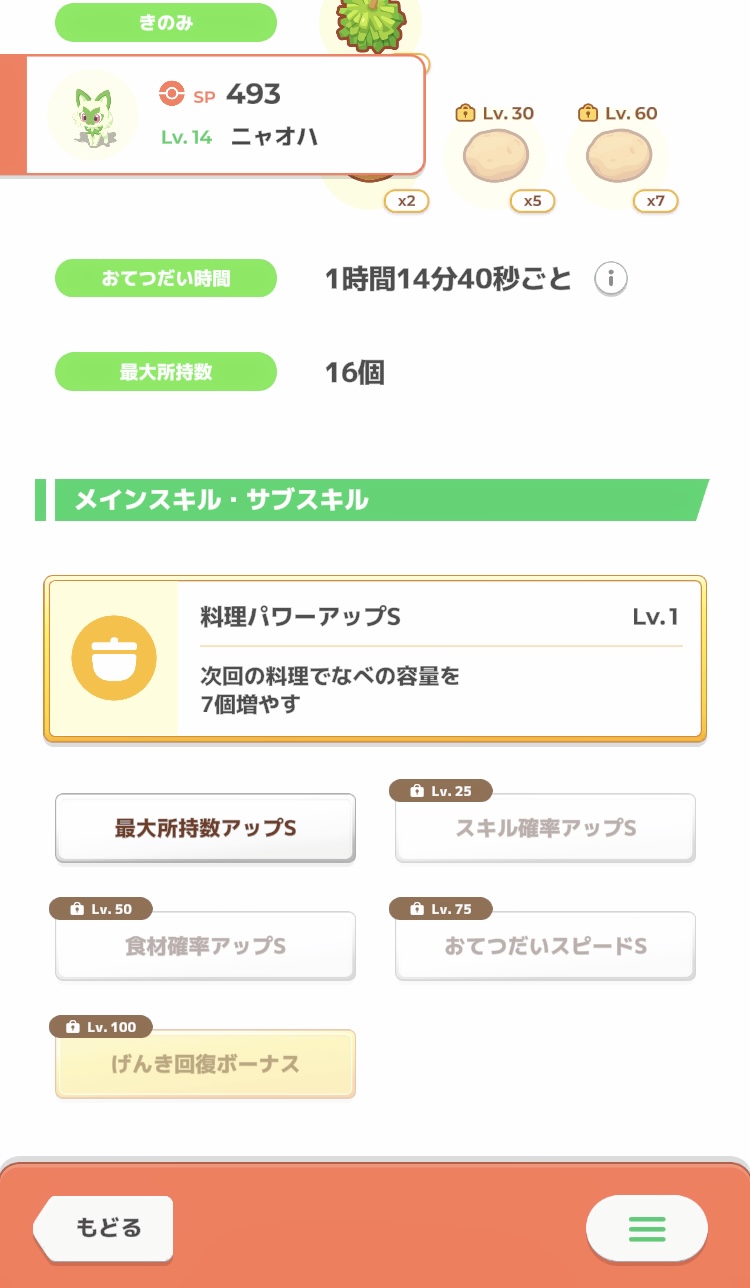The height and width of the screenshot is (1288, 750).
Task: Show info about おてつだい時間
Action: click(611, 279)
